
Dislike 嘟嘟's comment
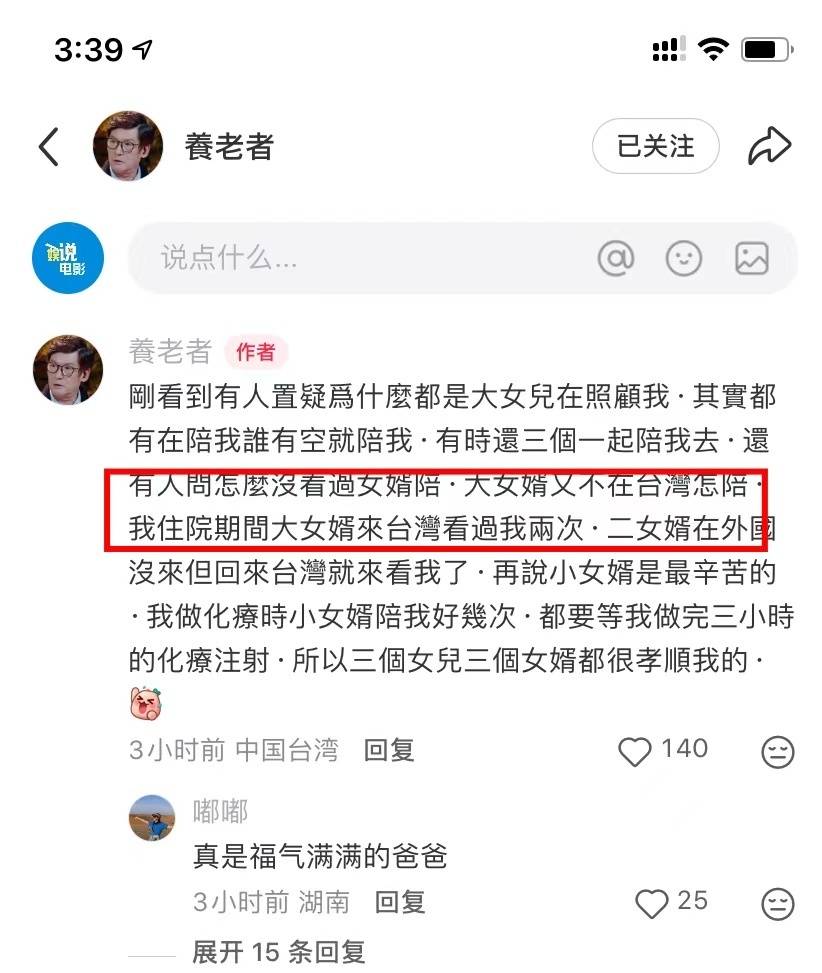pyautogui.click(x=777, y=904)
